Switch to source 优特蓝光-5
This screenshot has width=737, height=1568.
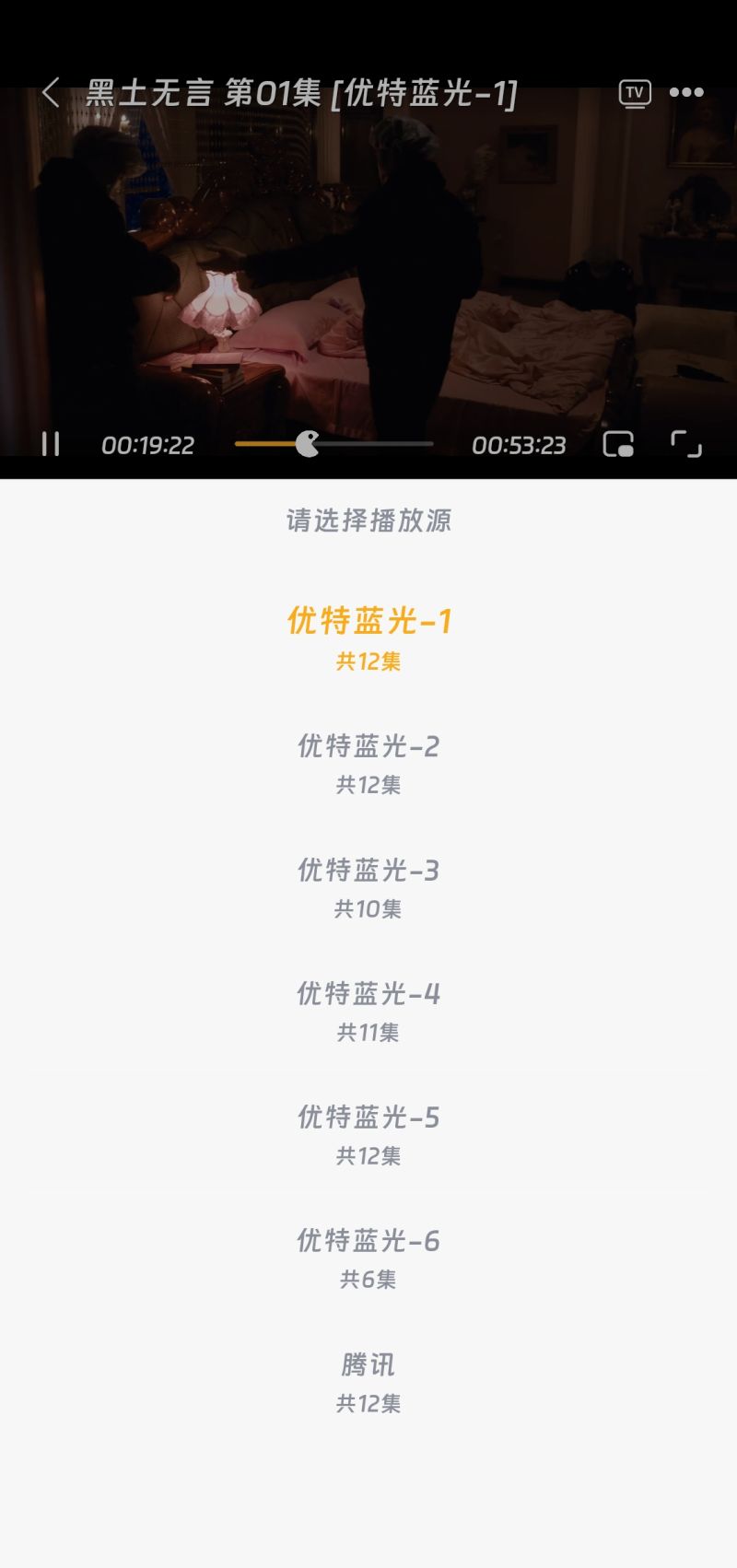(368, 1133)
